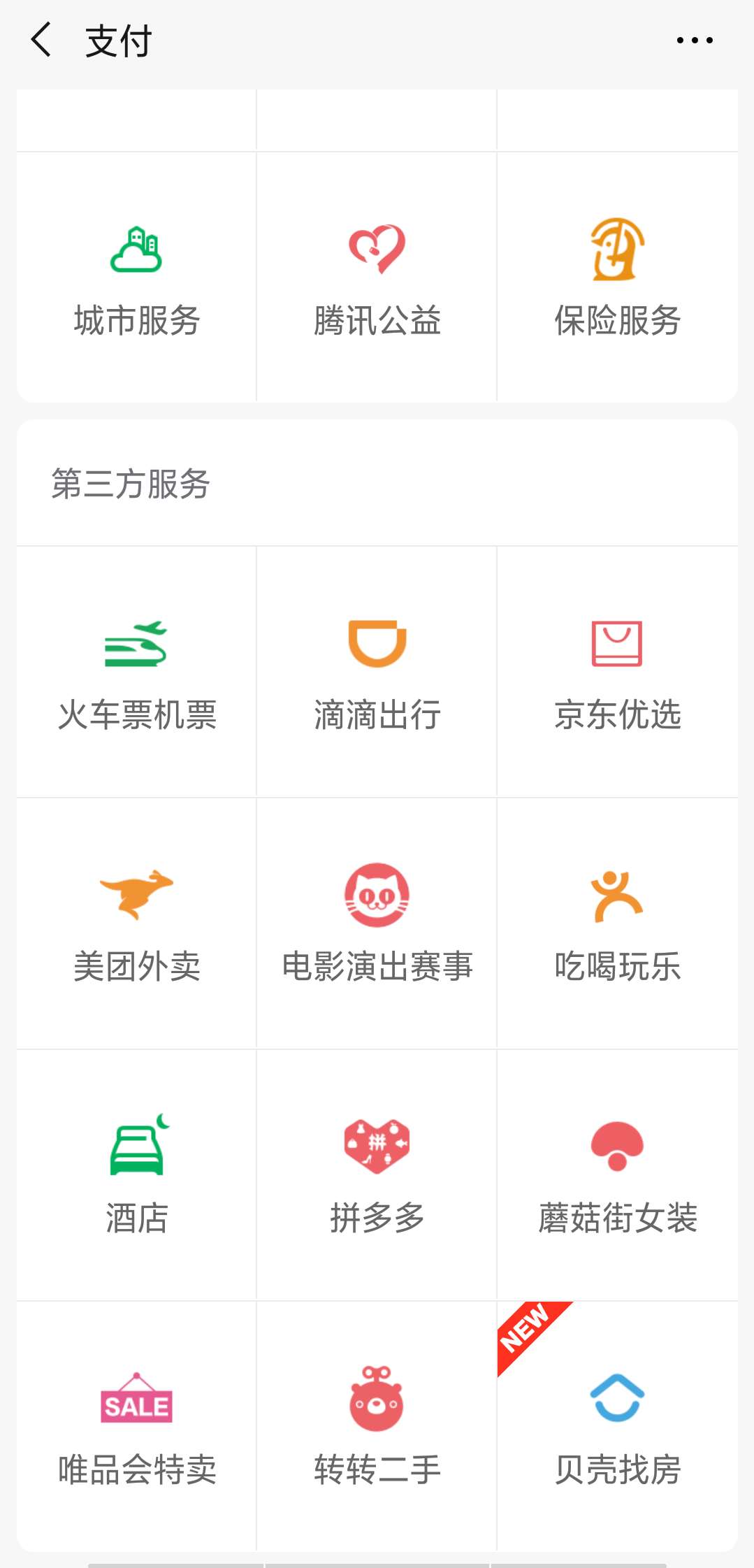
Task: Select 唯品会特卖 sale service
Action: (x=137, y=1427)
